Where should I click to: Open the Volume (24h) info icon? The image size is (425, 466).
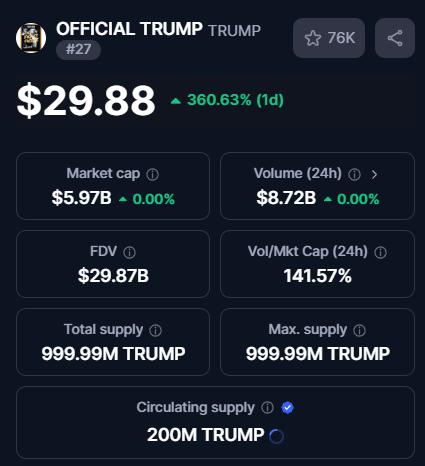tap(354, 174)
